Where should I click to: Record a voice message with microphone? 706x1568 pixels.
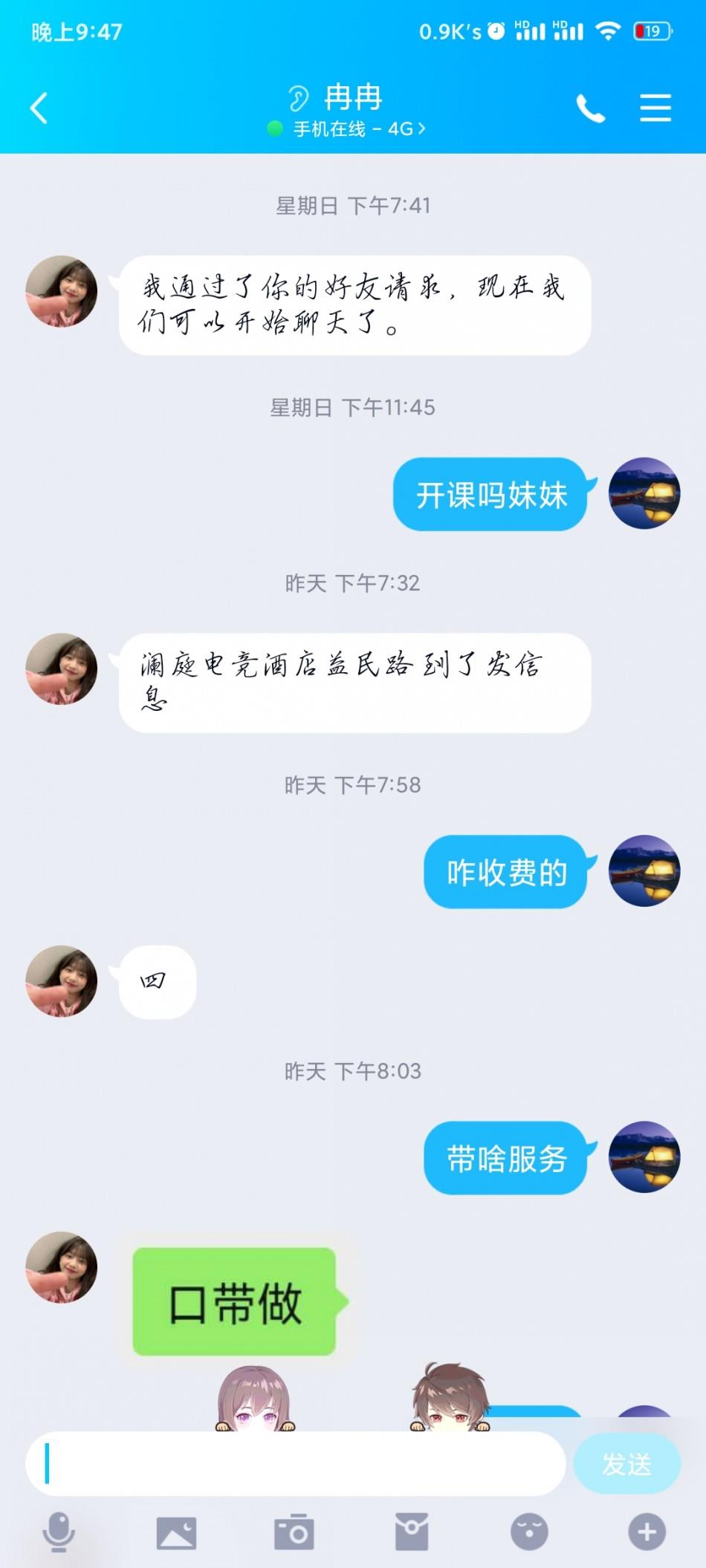pyautogui.click(x=59, y=1532)
